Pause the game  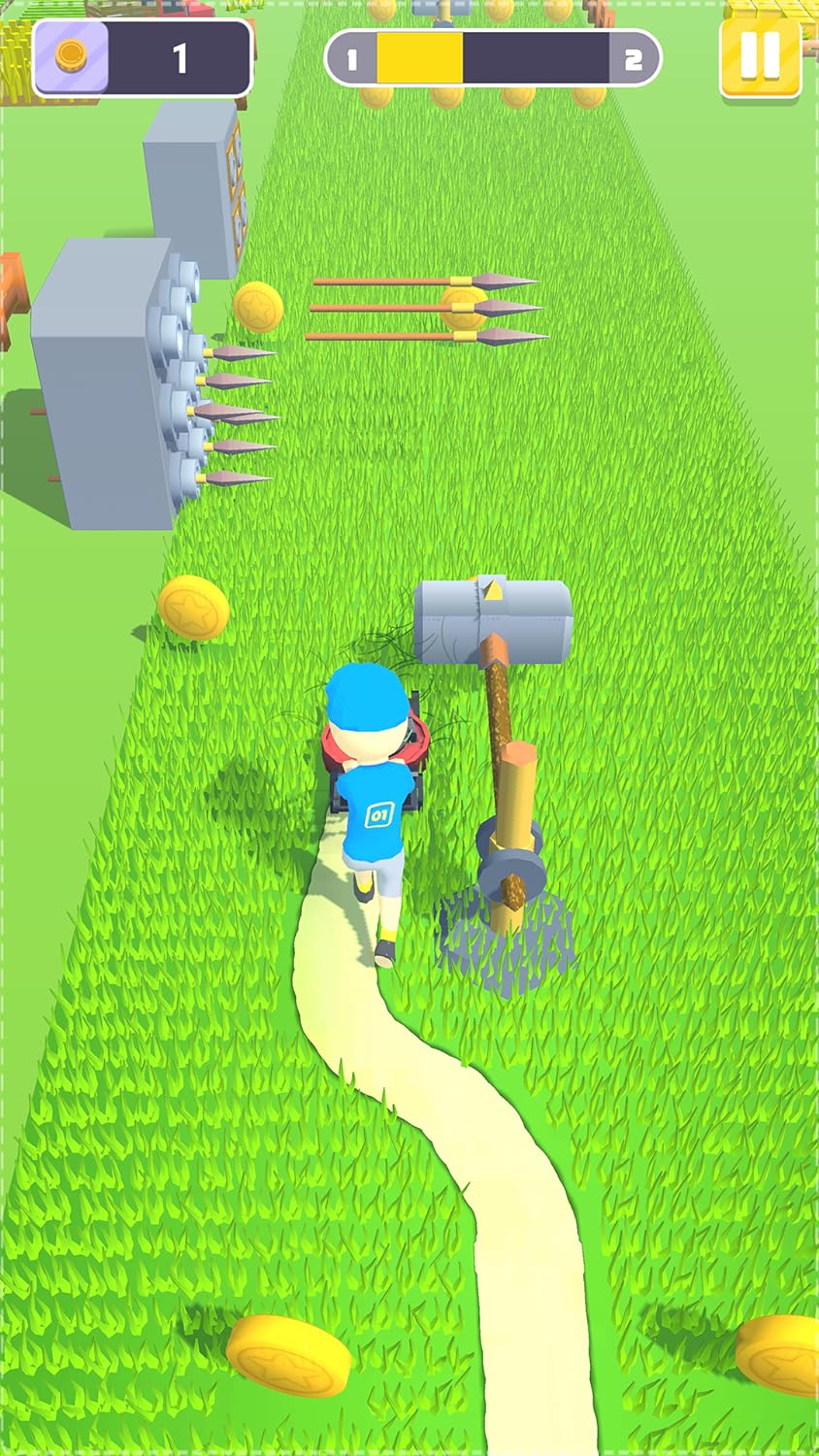click(x=760, y=57)
